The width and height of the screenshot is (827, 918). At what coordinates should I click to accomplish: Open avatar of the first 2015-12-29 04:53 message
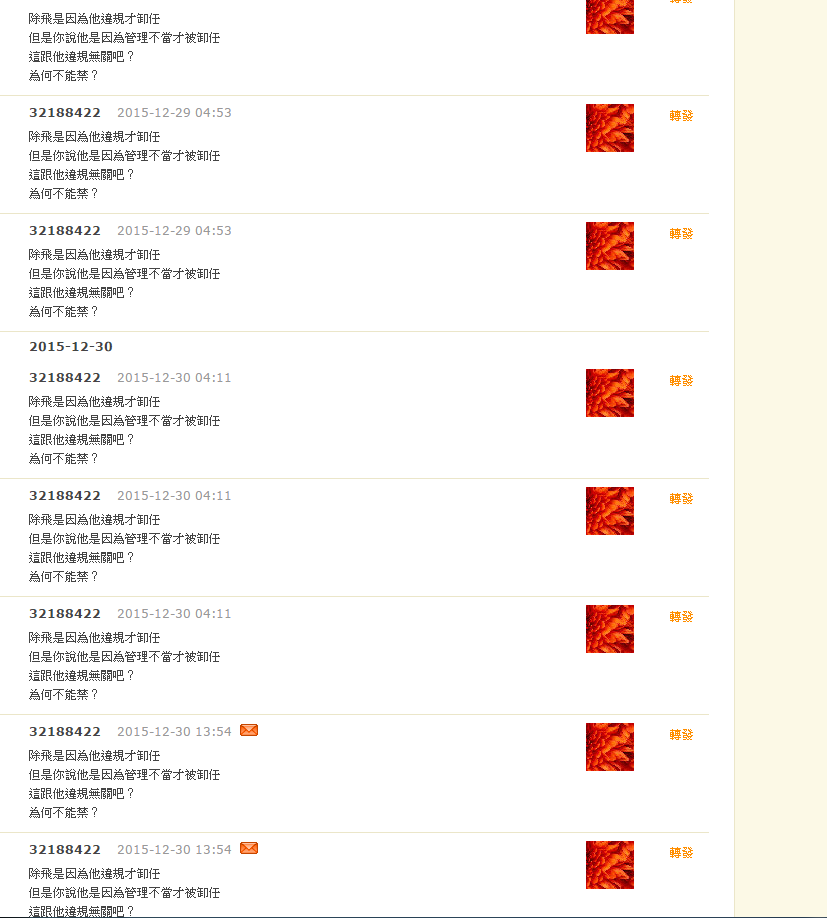[x=609, y=128]
